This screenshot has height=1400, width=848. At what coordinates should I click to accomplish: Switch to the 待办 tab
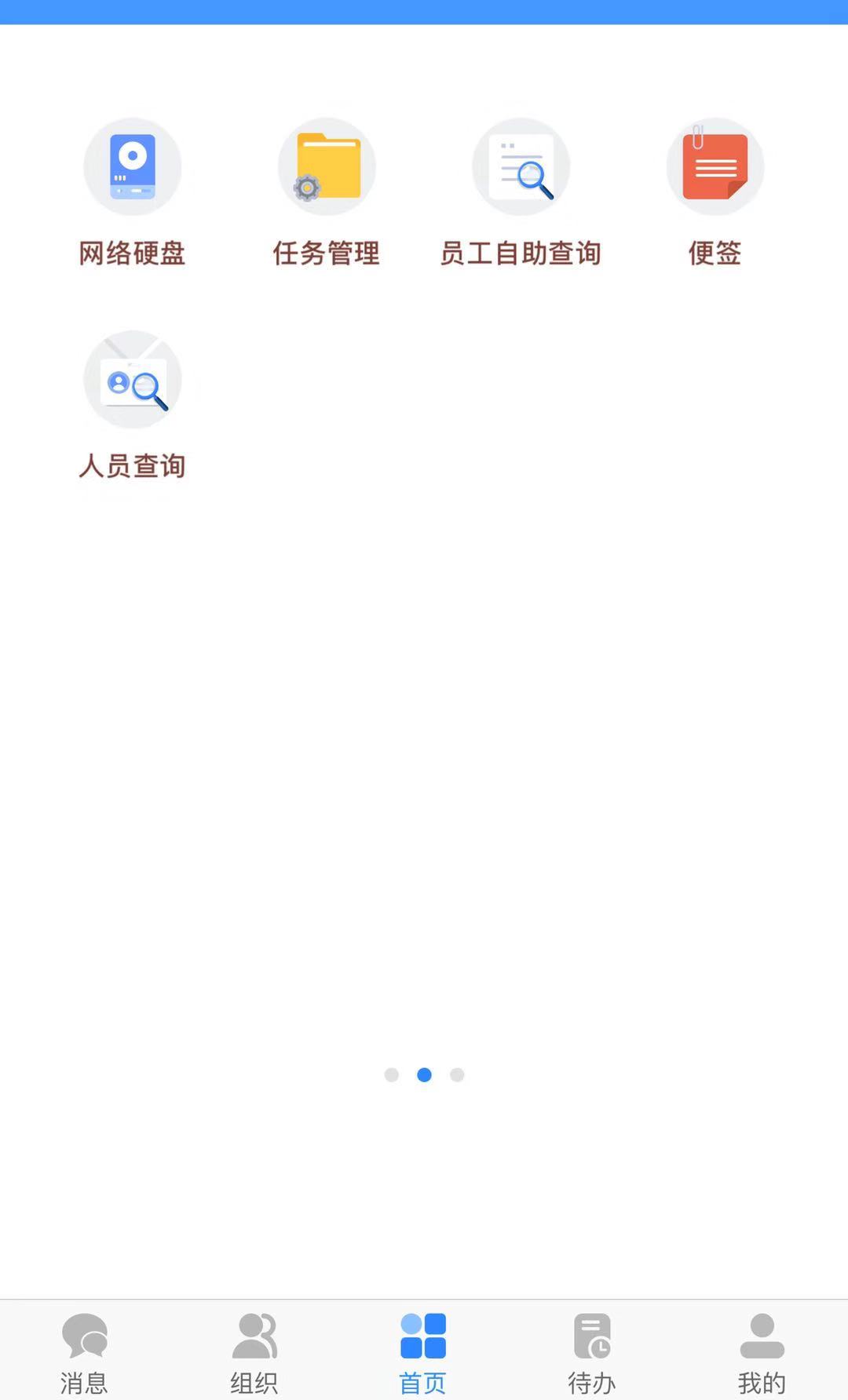coord(592,1351)
